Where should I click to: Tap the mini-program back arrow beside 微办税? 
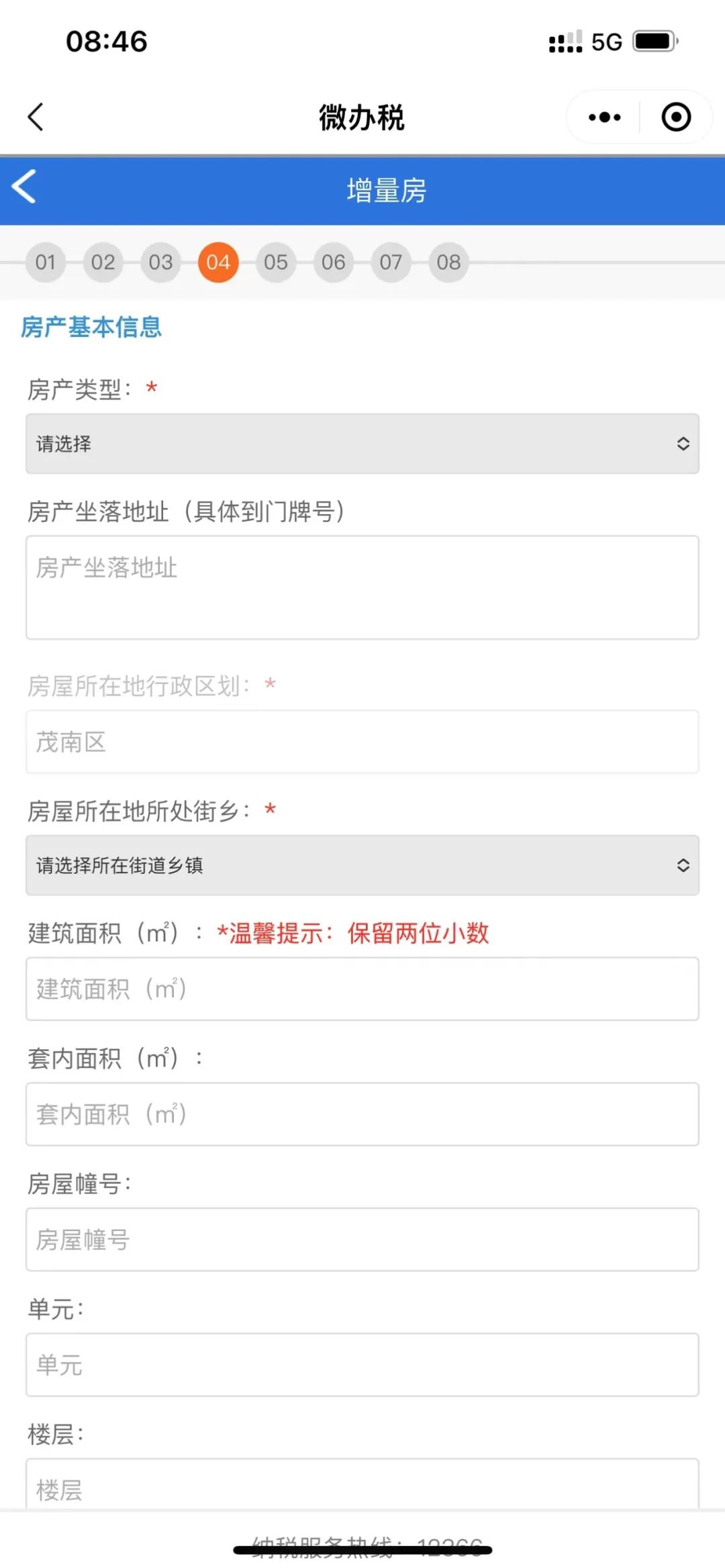coord(36,117)
